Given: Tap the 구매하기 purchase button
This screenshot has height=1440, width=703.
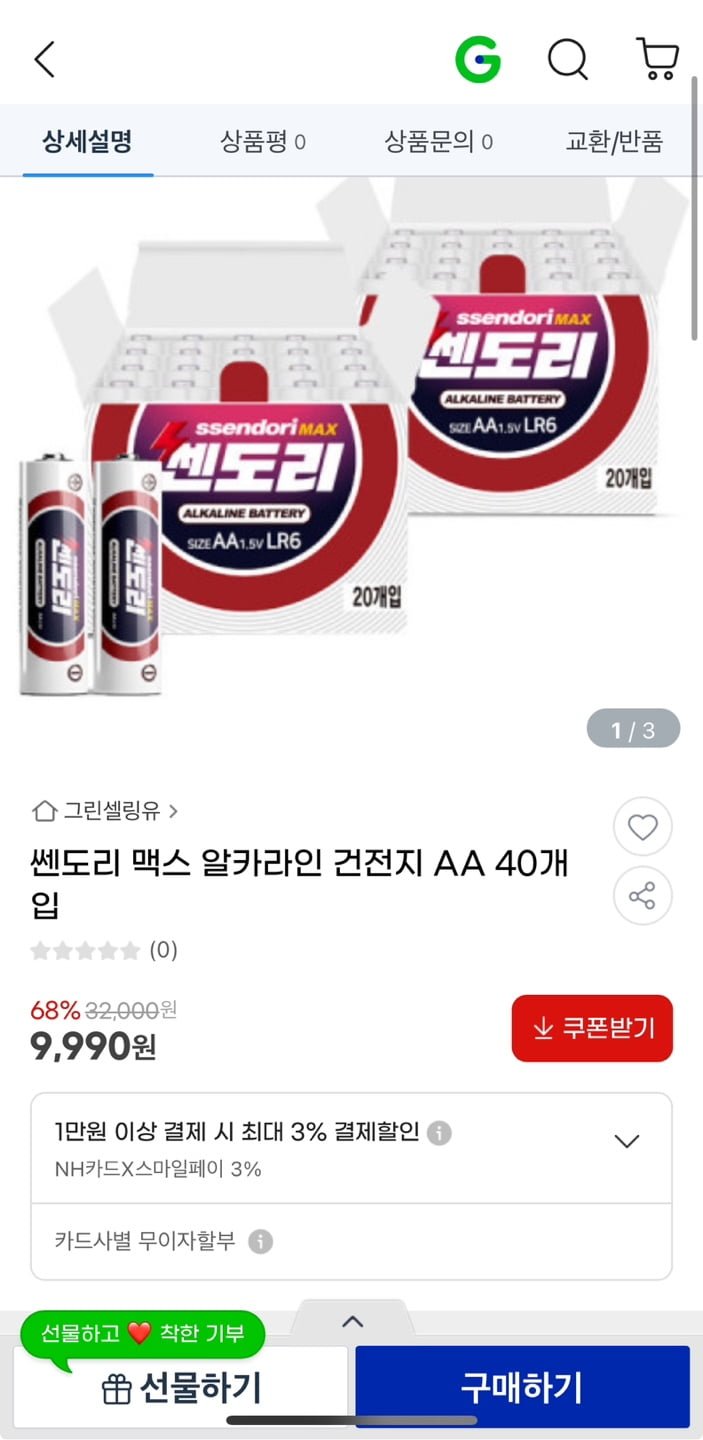Looking at the screenshot, I should point(522,1387).
